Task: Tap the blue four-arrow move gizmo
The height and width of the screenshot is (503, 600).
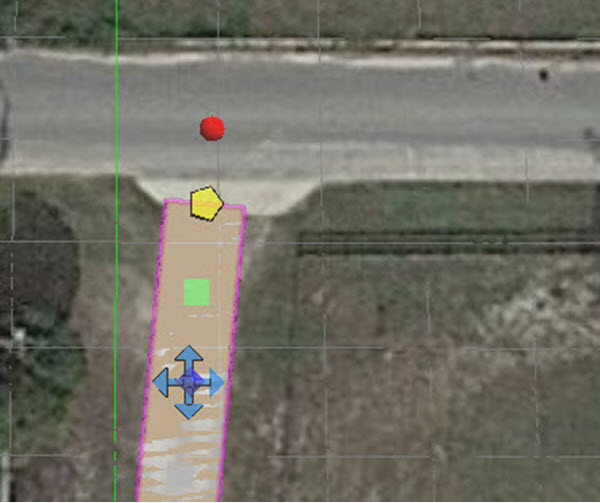Action: click(x=188, y=382)
